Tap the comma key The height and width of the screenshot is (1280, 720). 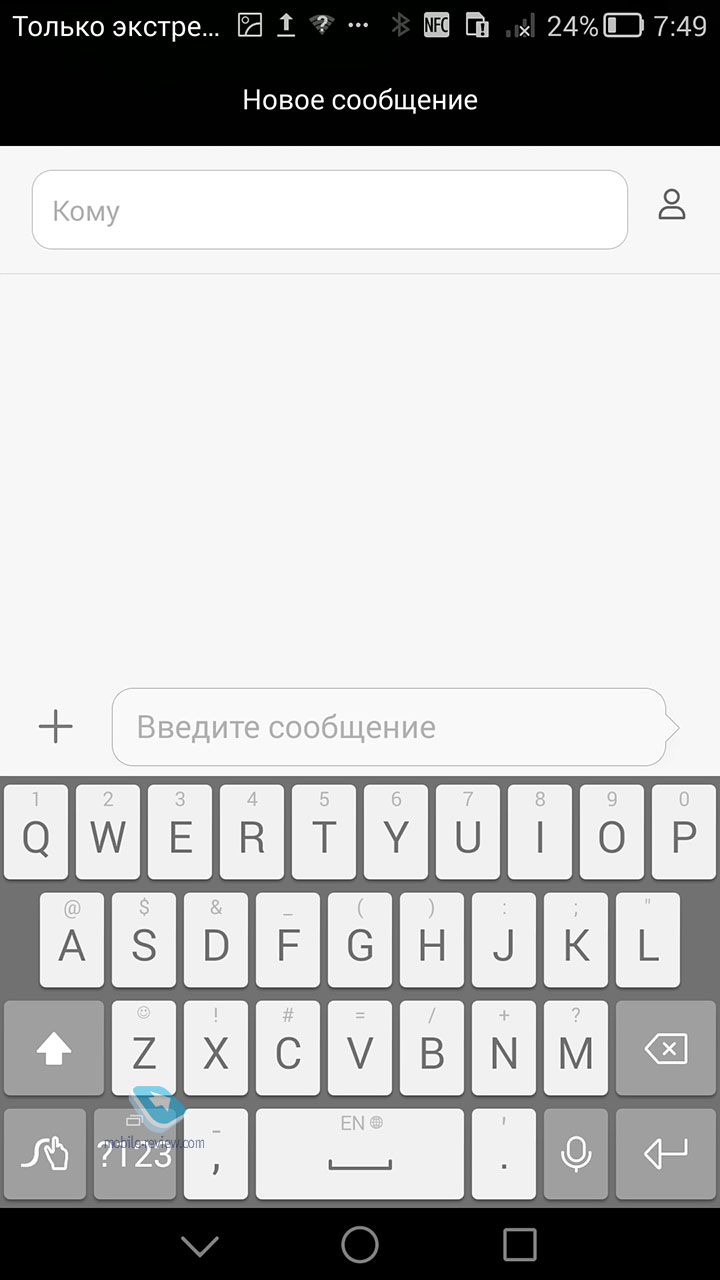pos(216,1154)
